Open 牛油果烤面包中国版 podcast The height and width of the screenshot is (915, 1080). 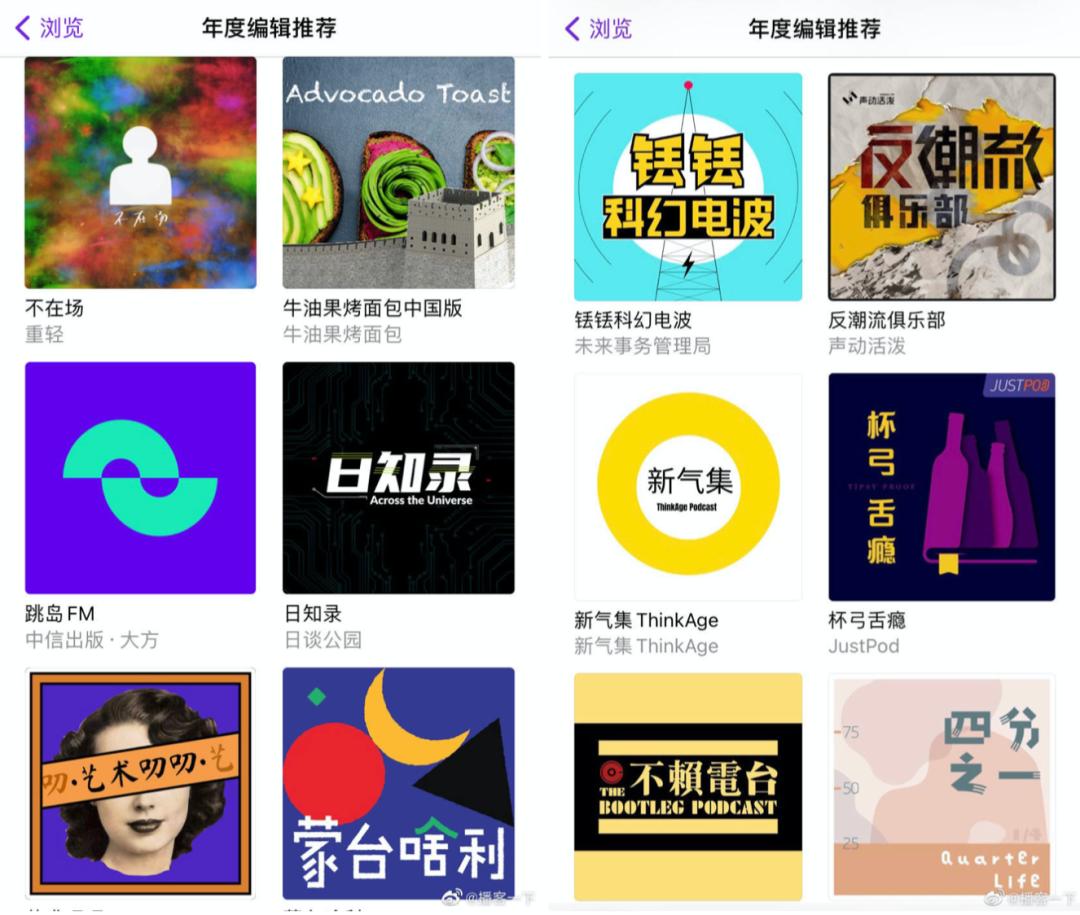tap(398, 172)
